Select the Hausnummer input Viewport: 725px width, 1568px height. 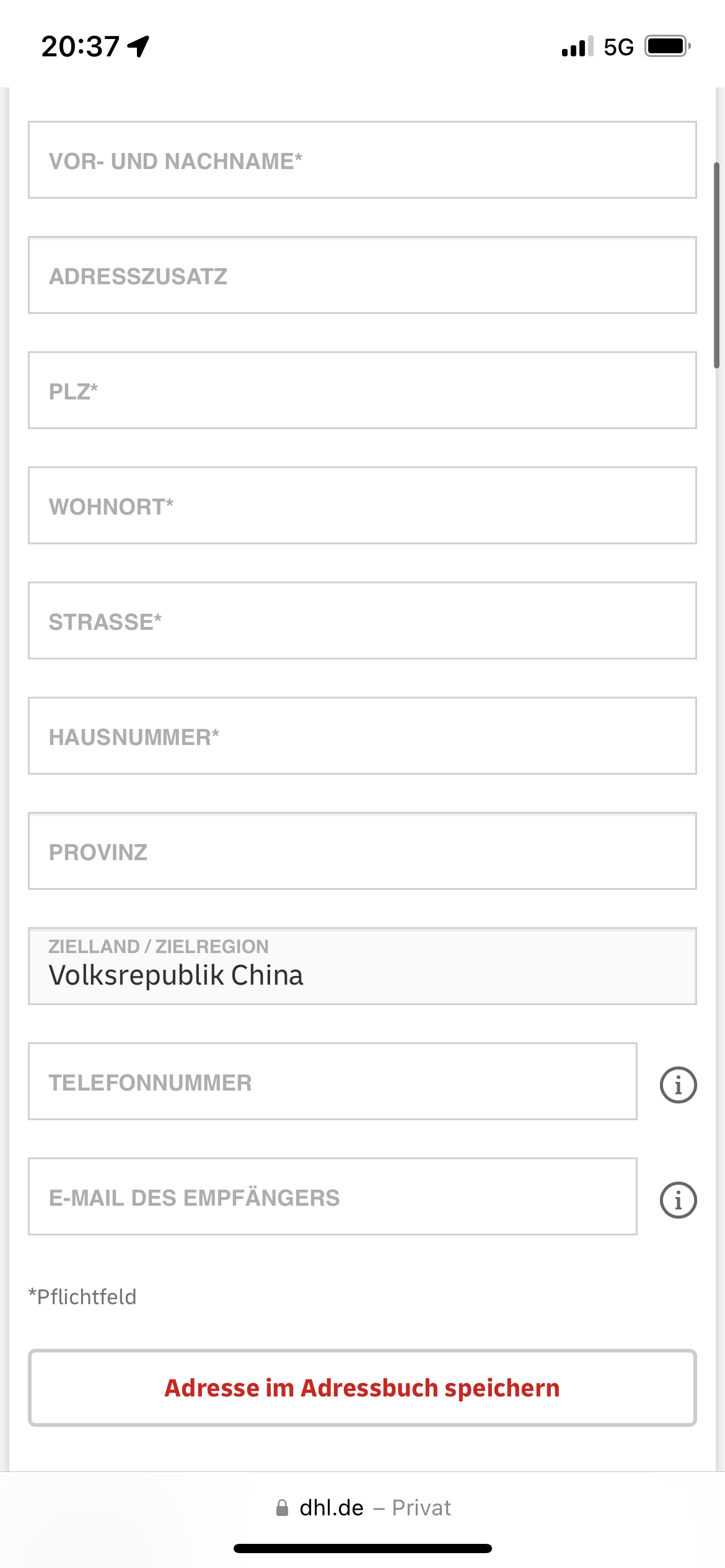click(362, 736)
